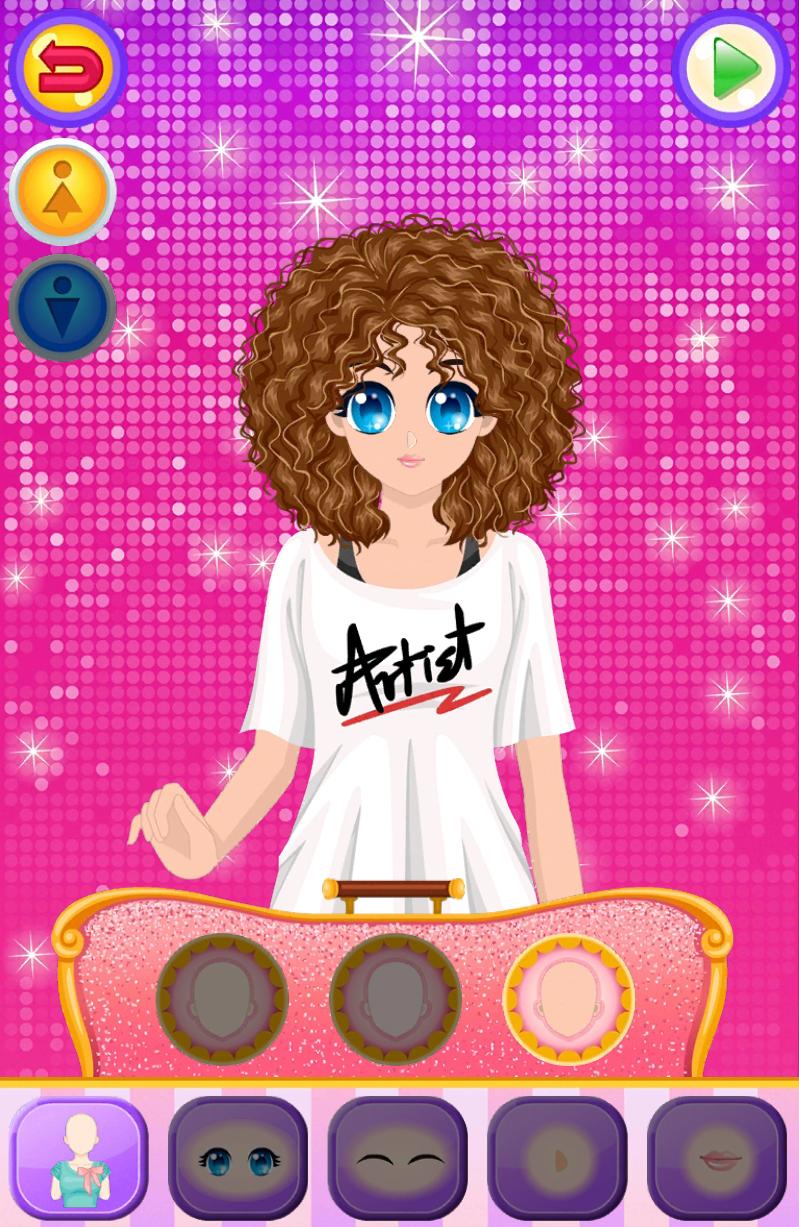Screen dimensions: 799x1227
Task: Choose the medium brown skin tone
Action: (395, 998)
